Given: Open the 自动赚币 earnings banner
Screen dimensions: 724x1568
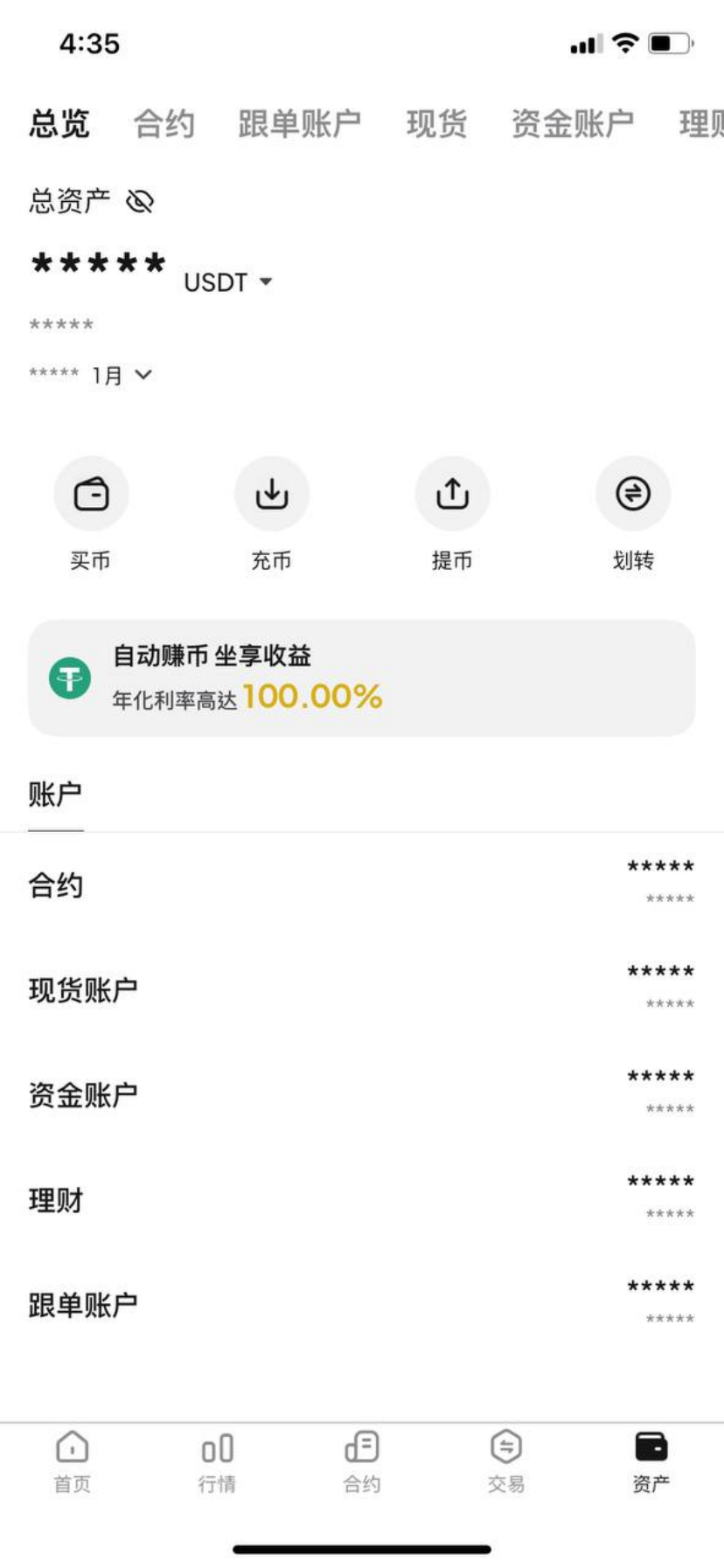Looking at the screenshot, I should click(x=362, y=678).
